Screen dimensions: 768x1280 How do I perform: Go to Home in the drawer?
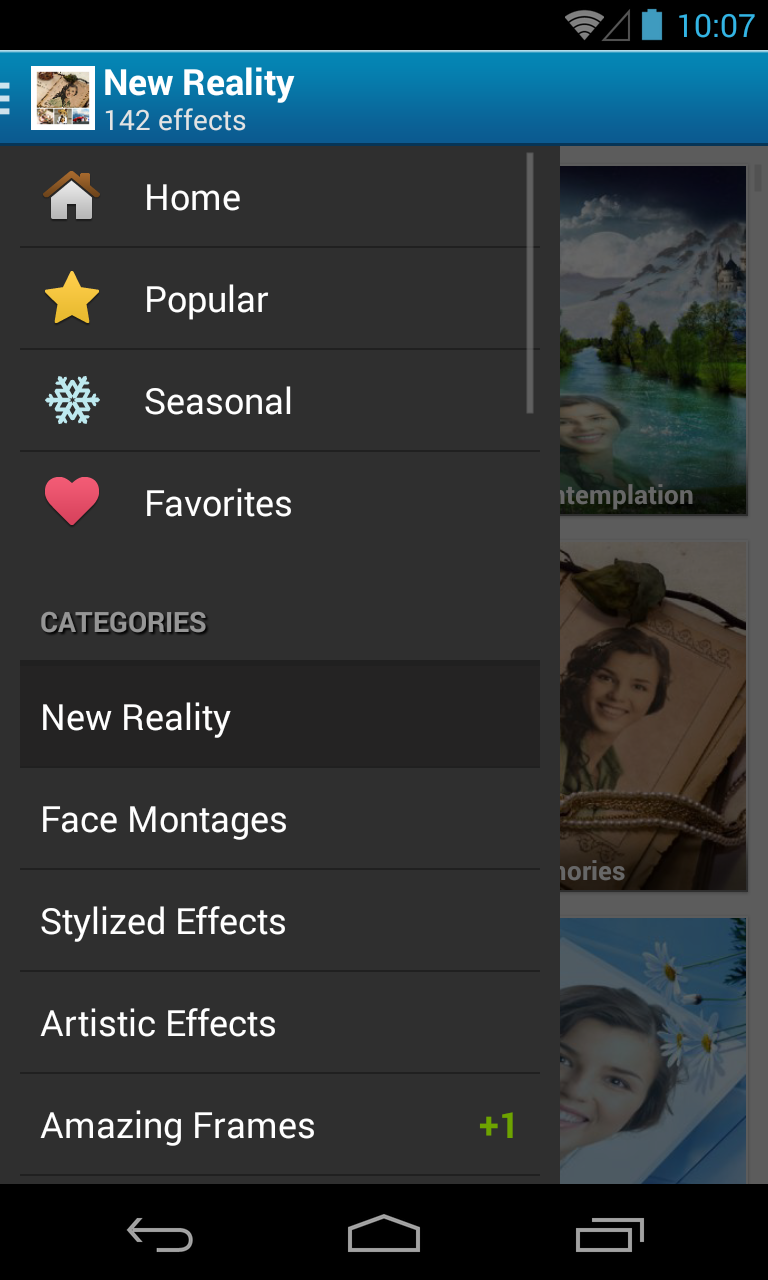(x=280, y=198)
